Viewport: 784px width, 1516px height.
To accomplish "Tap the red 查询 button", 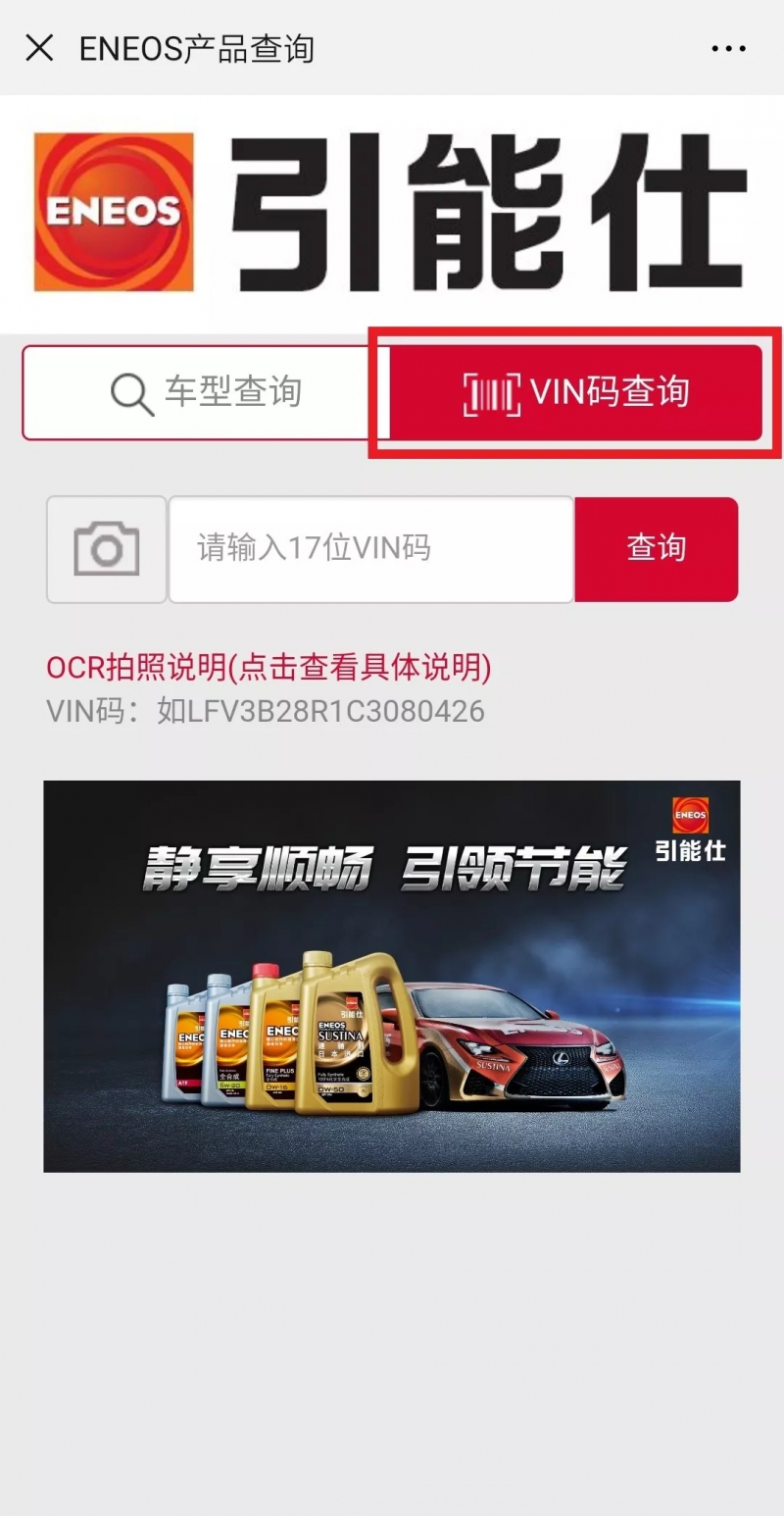I will click(x=656, y=549).
